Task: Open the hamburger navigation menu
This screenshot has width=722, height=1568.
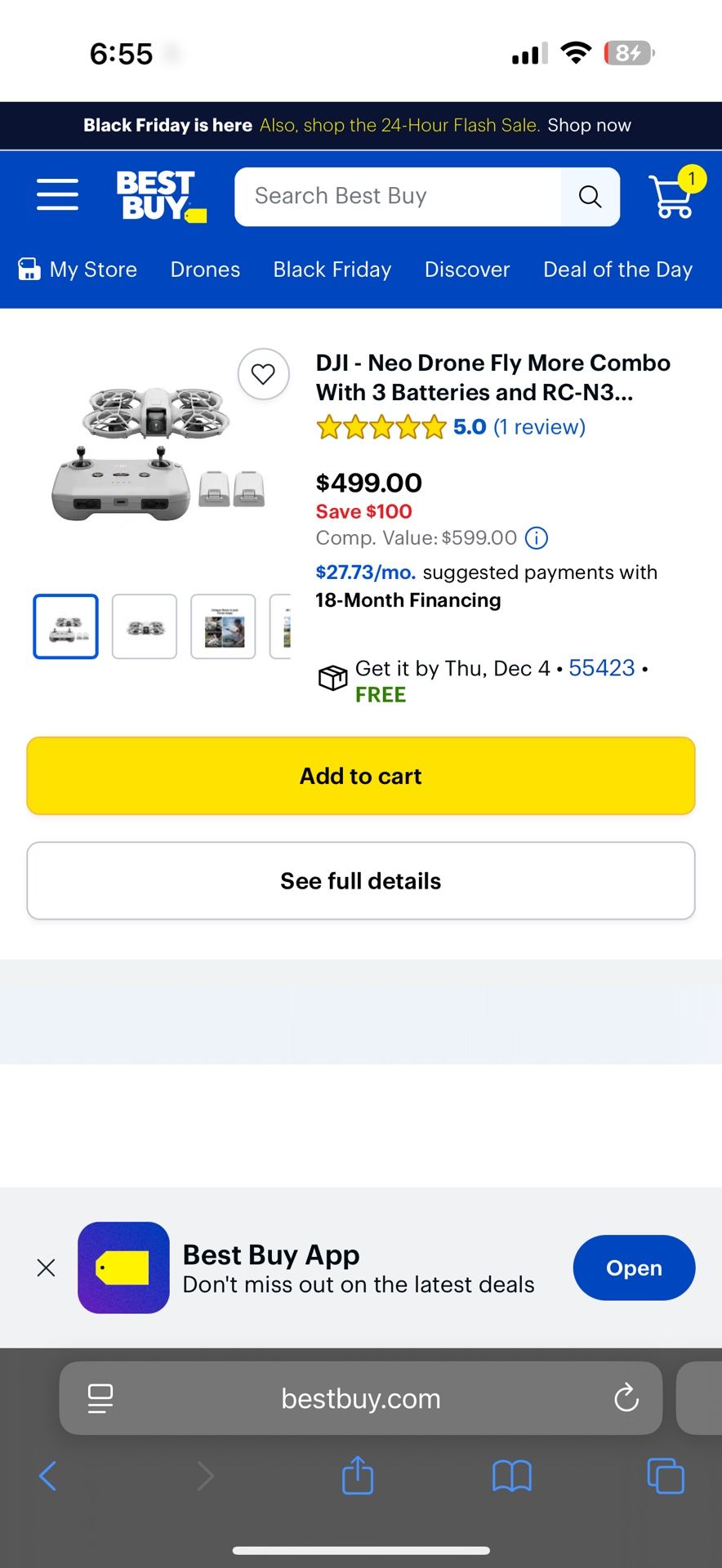Action: (x=57, y=195)
